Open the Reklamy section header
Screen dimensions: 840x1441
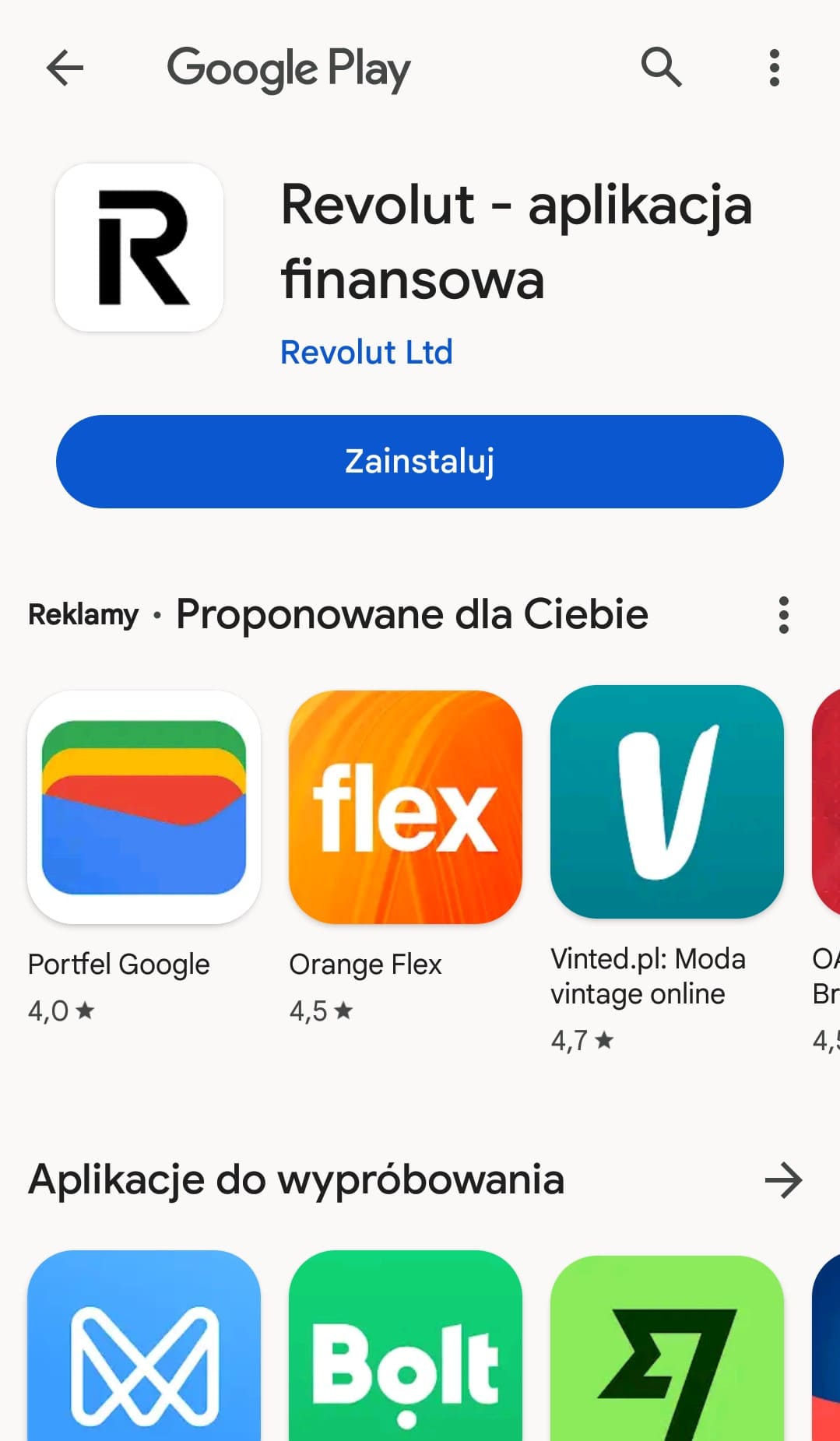[83, 614]
